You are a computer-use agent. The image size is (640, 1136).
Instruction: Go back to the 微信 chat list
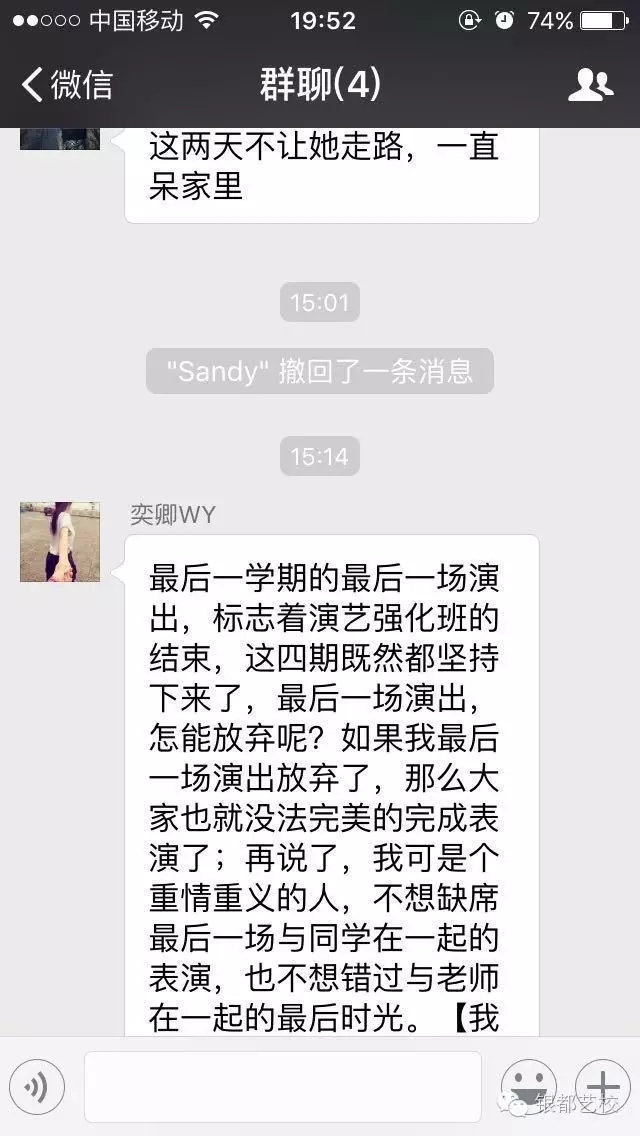66,85
